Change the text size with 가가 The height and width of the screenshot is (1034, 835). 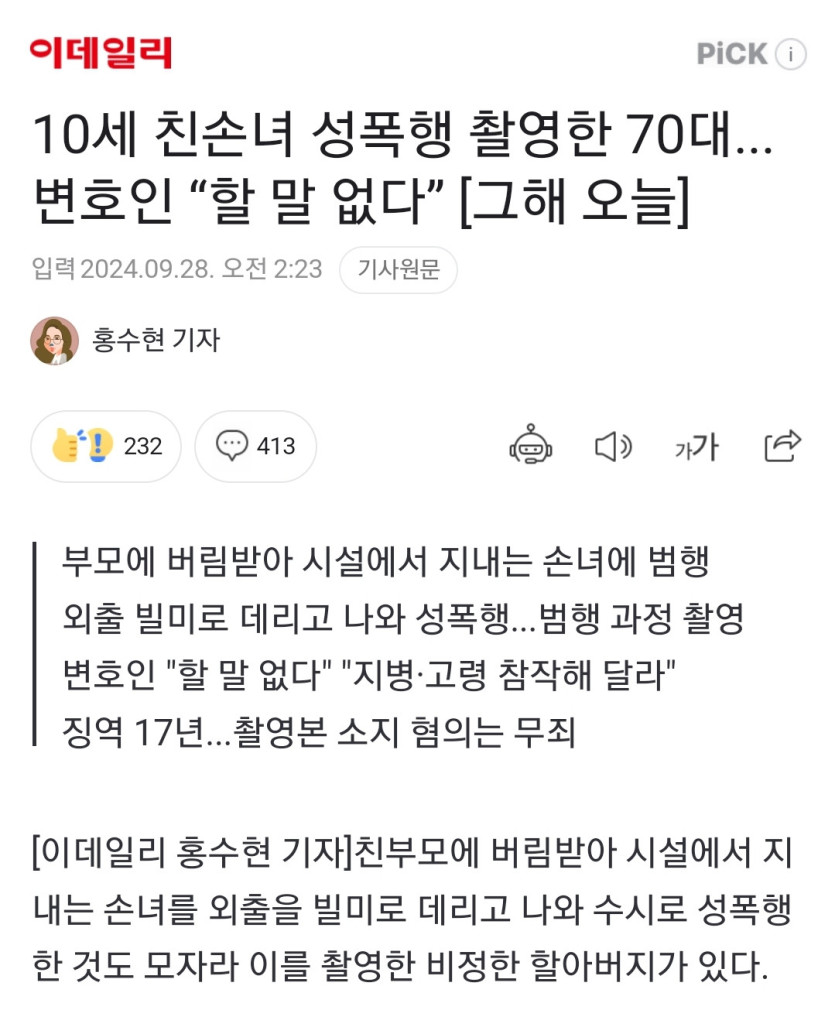pos(696,446)
